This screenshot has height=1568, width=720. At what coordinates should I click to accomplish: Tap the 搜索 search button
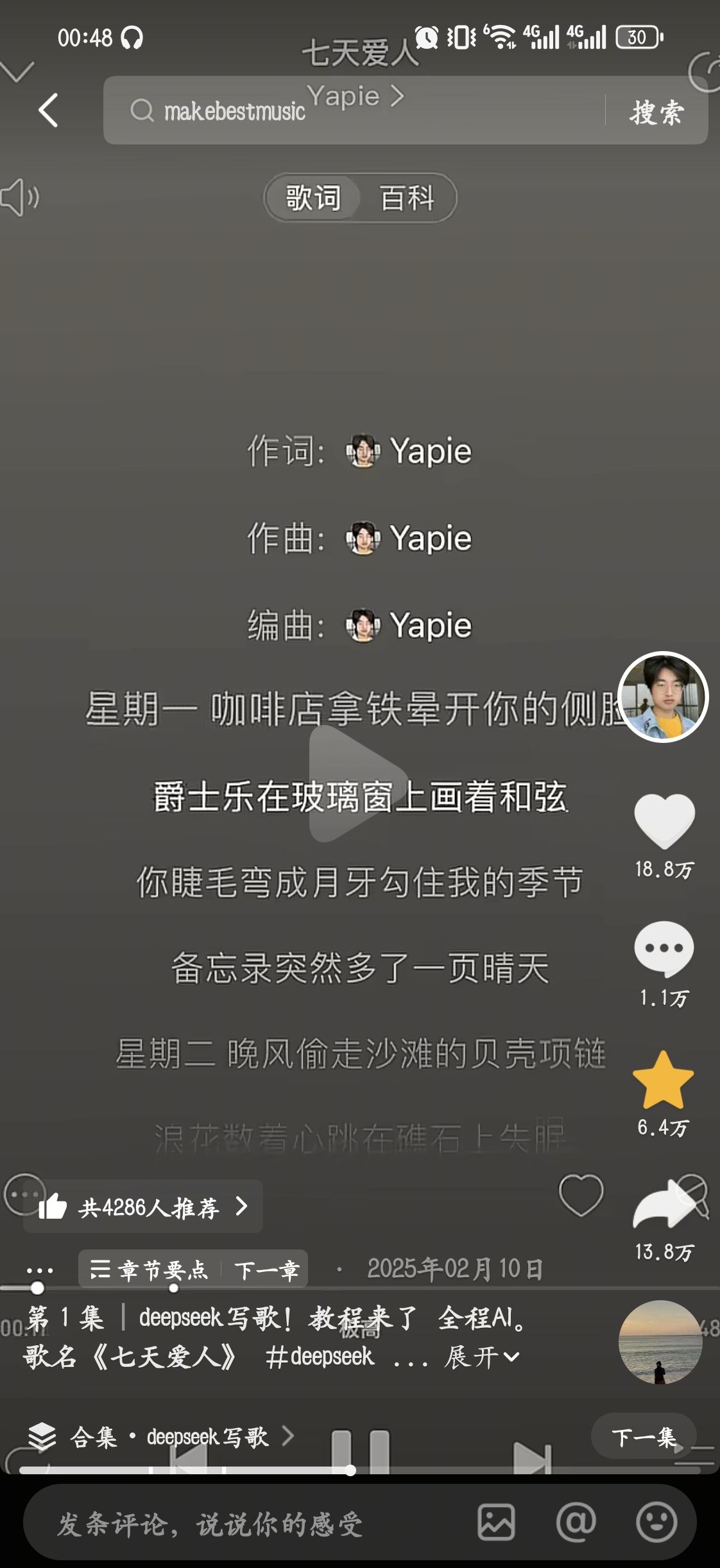(656, 112)
